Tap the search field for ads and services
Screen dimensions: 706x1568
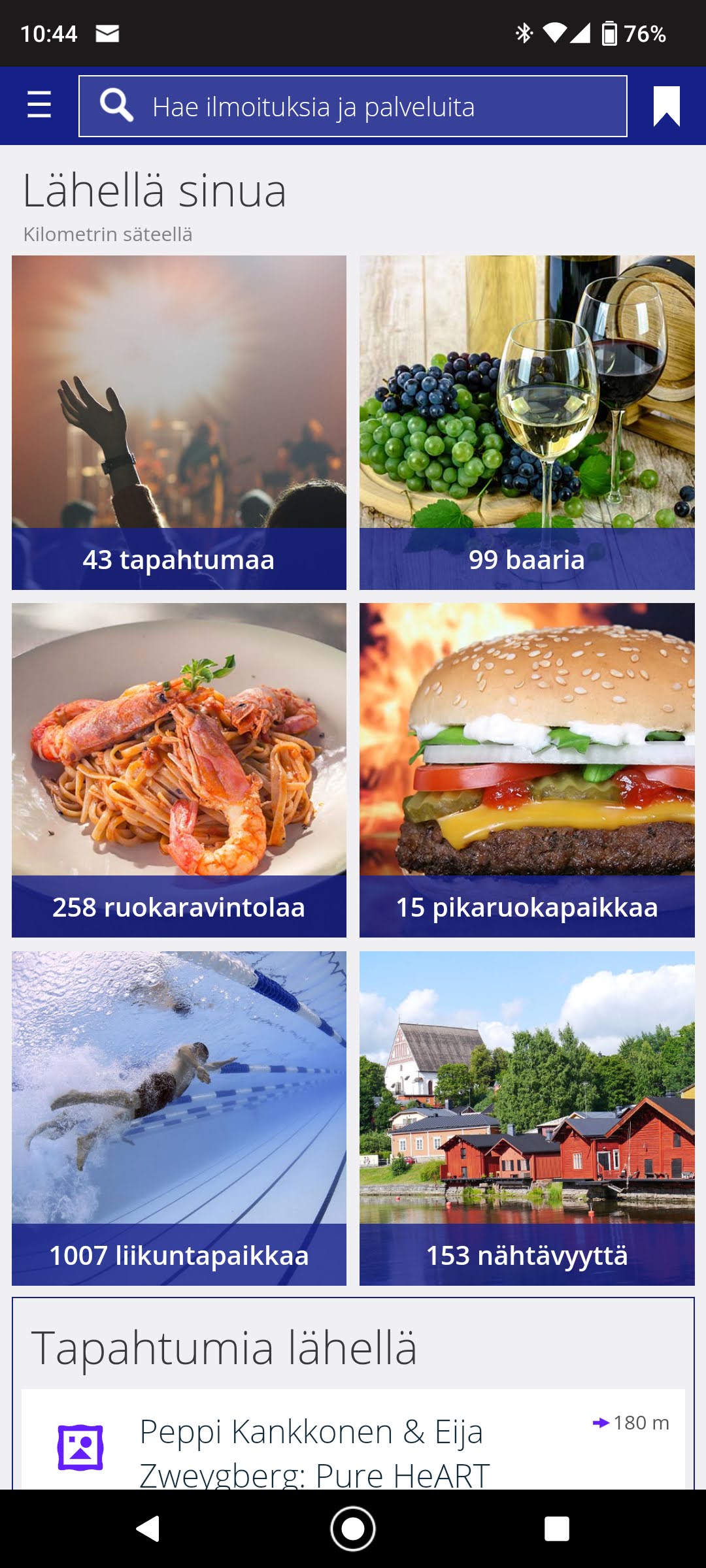tap(353, 106)
